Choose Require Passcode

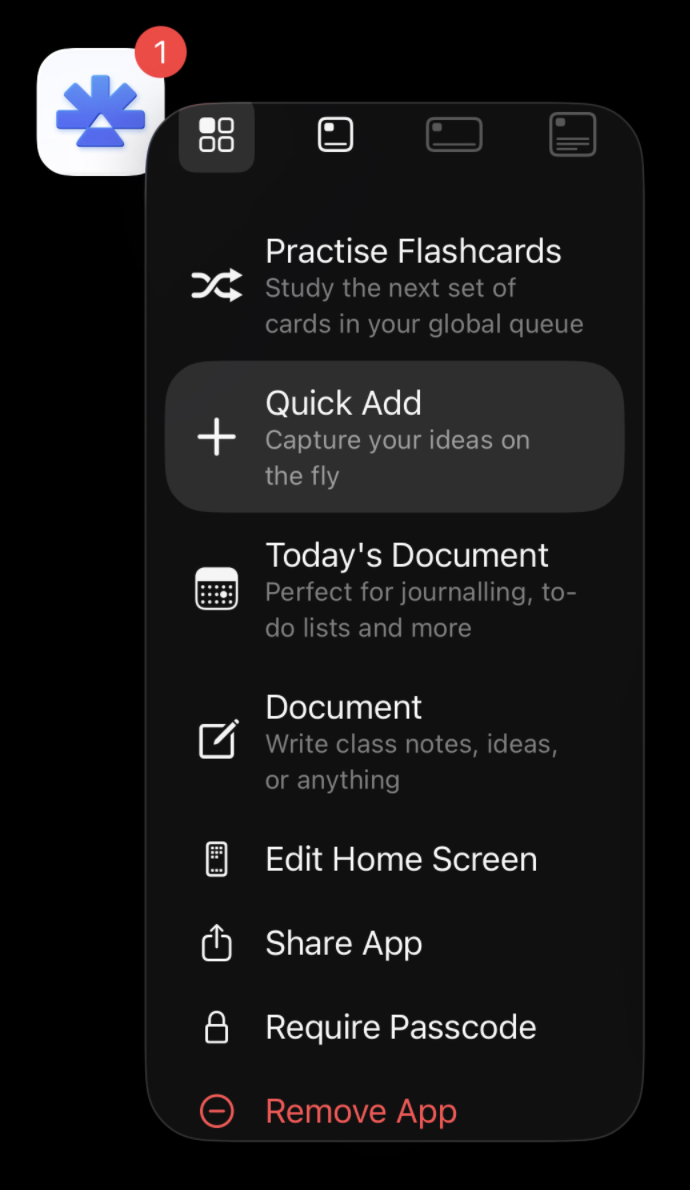tap(394, 1028)
